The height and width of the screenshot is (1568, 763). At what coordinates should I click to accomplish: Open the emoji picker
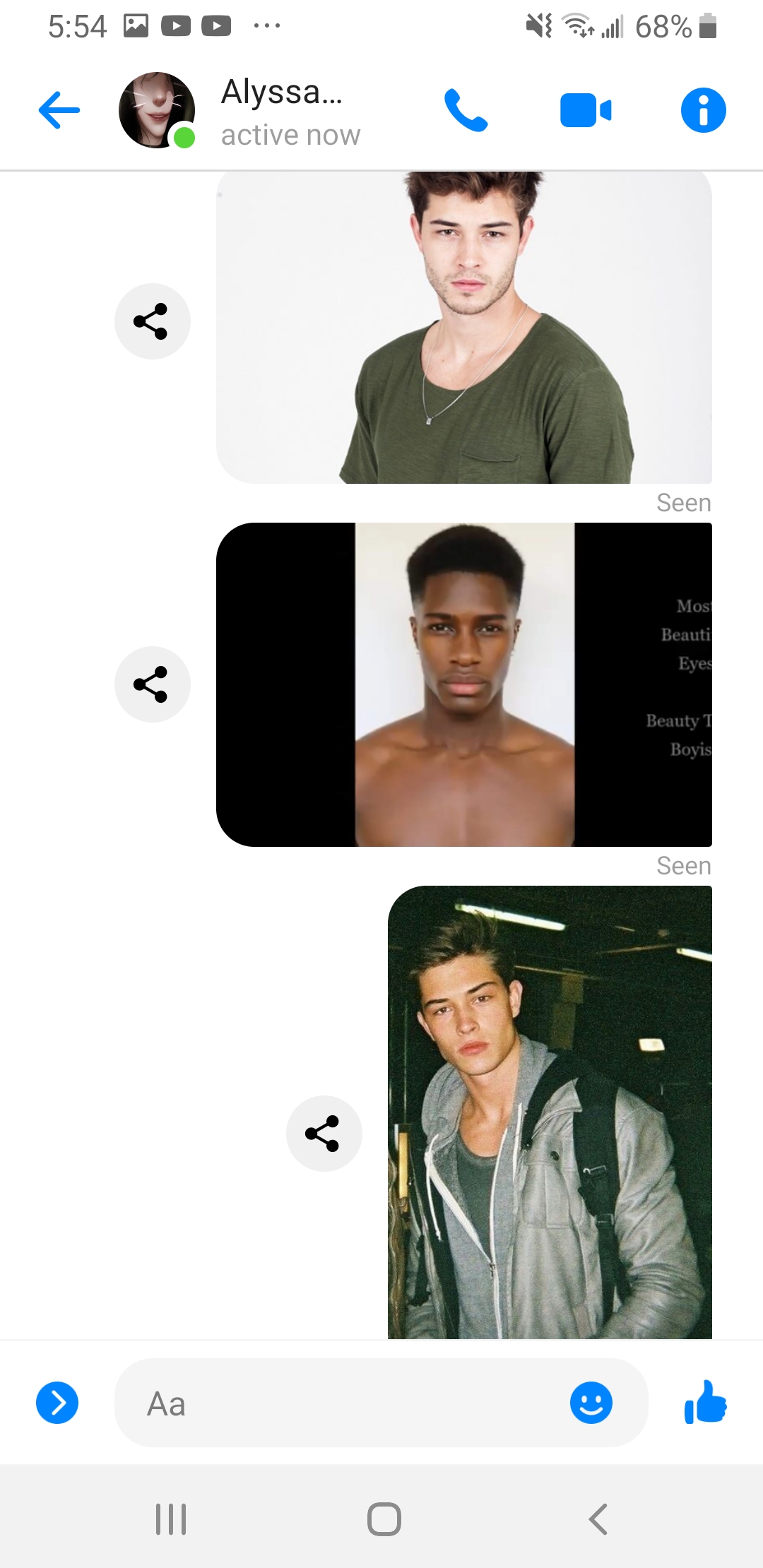pos(591,1403)
